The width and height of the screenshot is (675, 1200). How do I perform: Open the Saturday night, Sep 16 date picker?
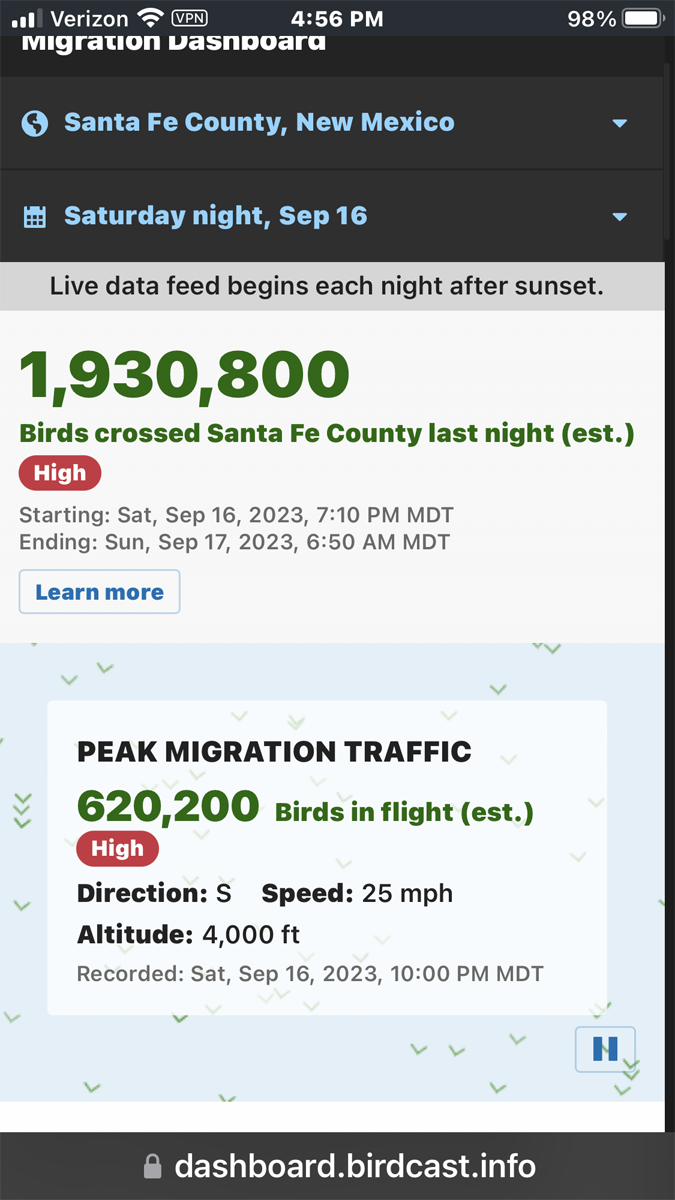(x=331, y=216)
